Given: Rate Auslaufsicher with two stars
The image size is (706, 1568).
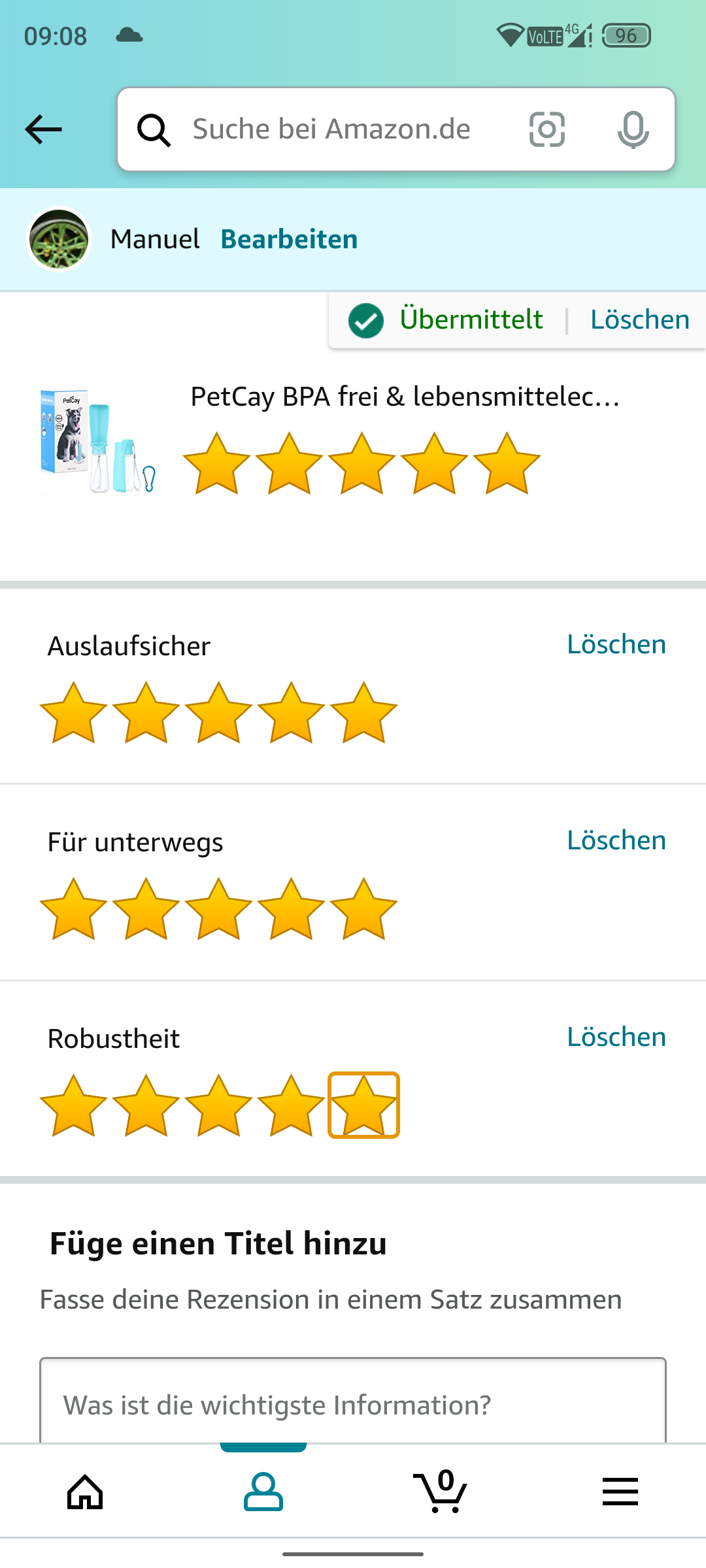Looking at the screenshot, I should [x=146, y=713].
